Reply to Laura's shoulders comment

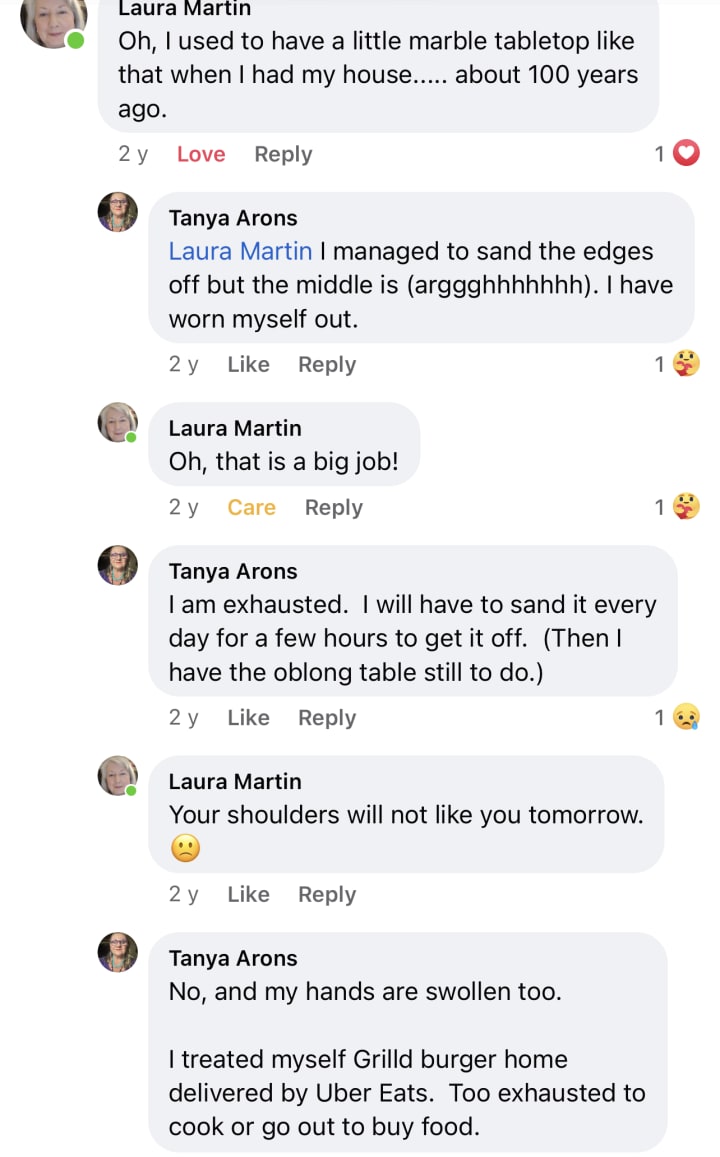(x=327, y=895)
